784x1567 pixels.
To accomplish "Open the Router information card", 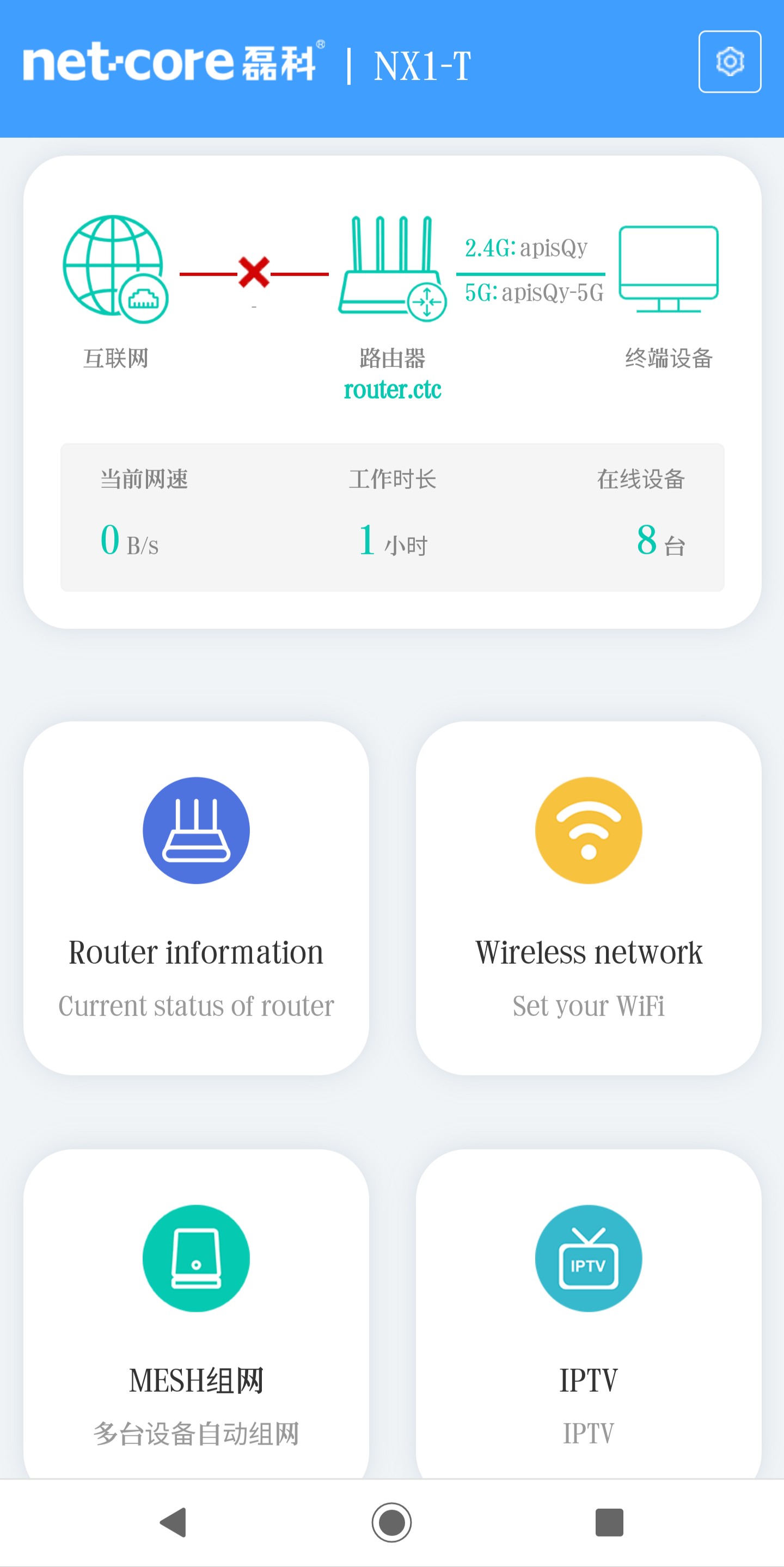I will pyautogui.click(x=196, y=898).
